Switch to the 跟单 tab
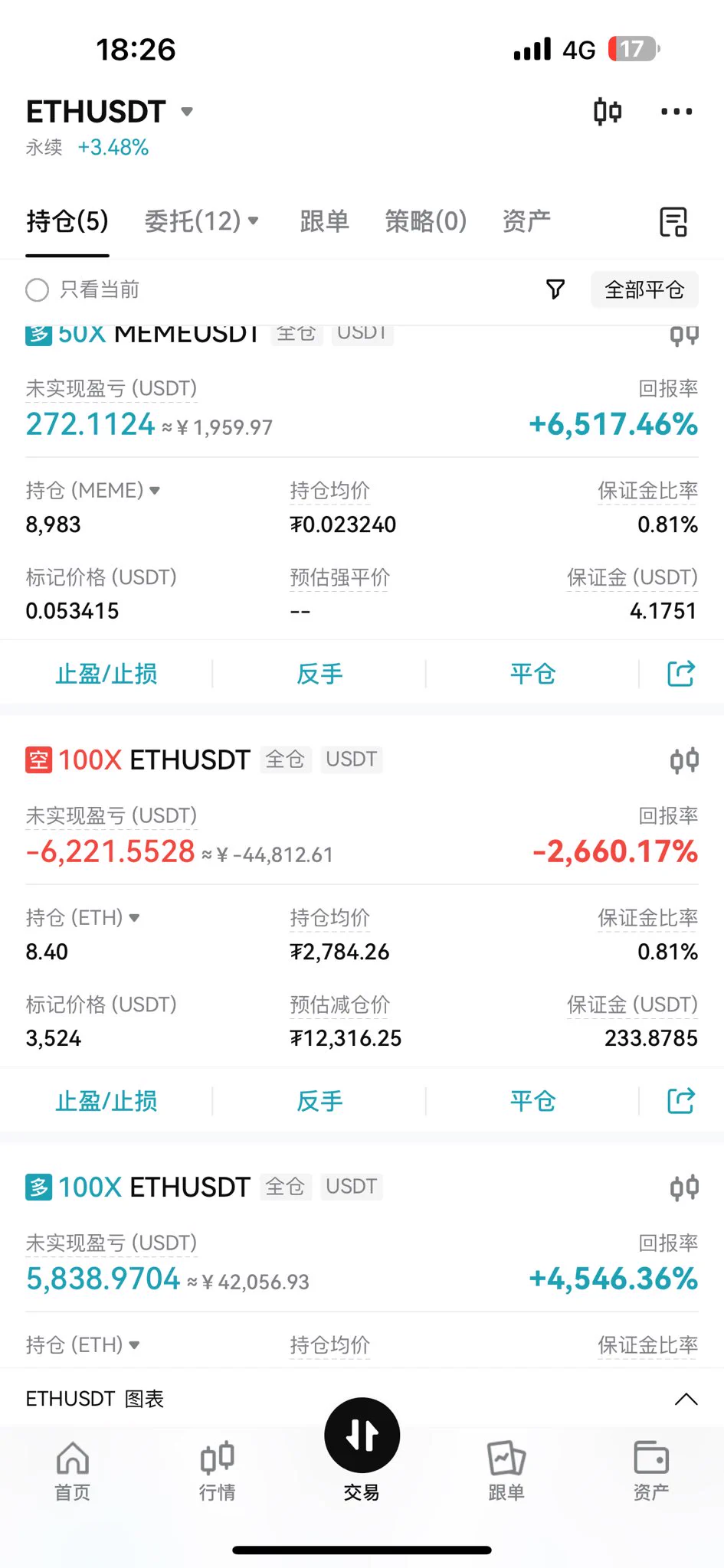The width and height of the screenshot is (724, 1568). click(x=325, y=220)
